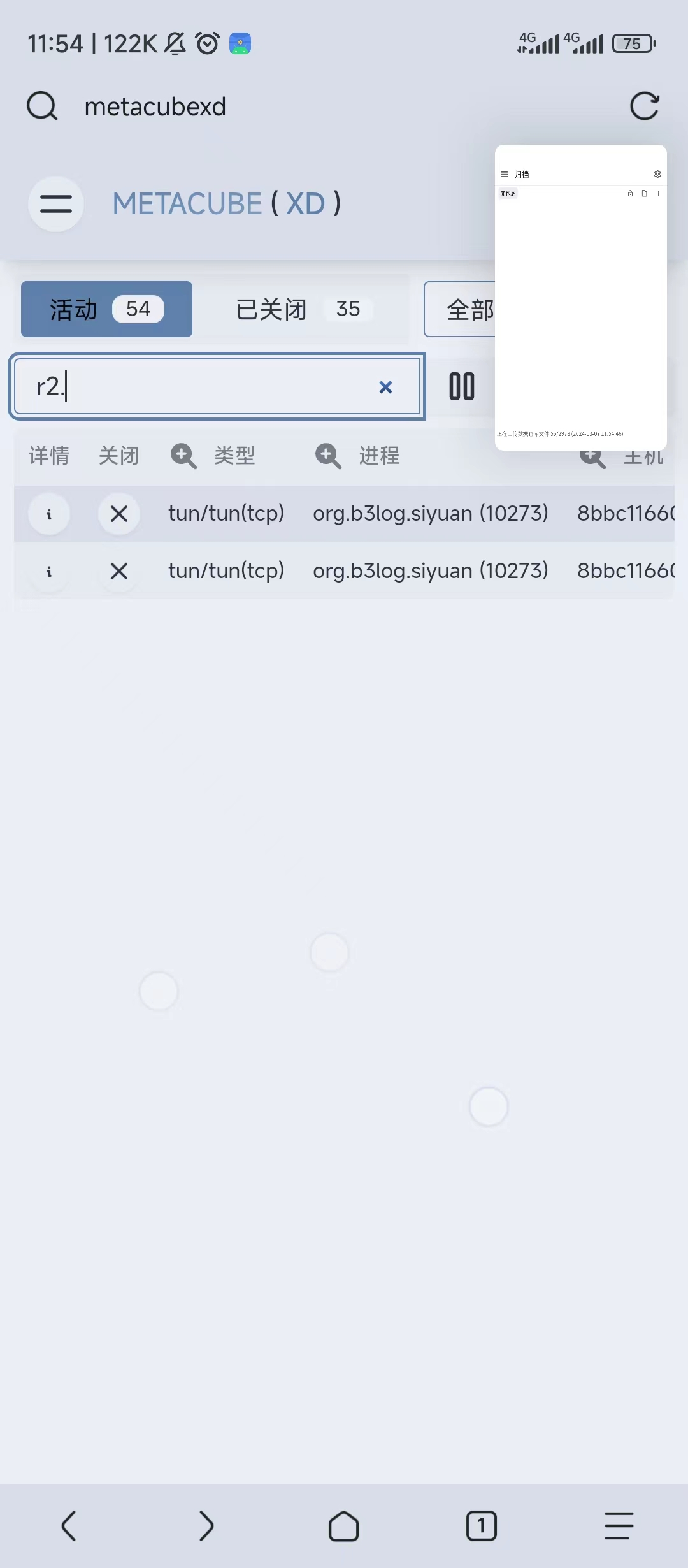
Task: Open the 全部 filter dropdown
Action: pos(460,310)
